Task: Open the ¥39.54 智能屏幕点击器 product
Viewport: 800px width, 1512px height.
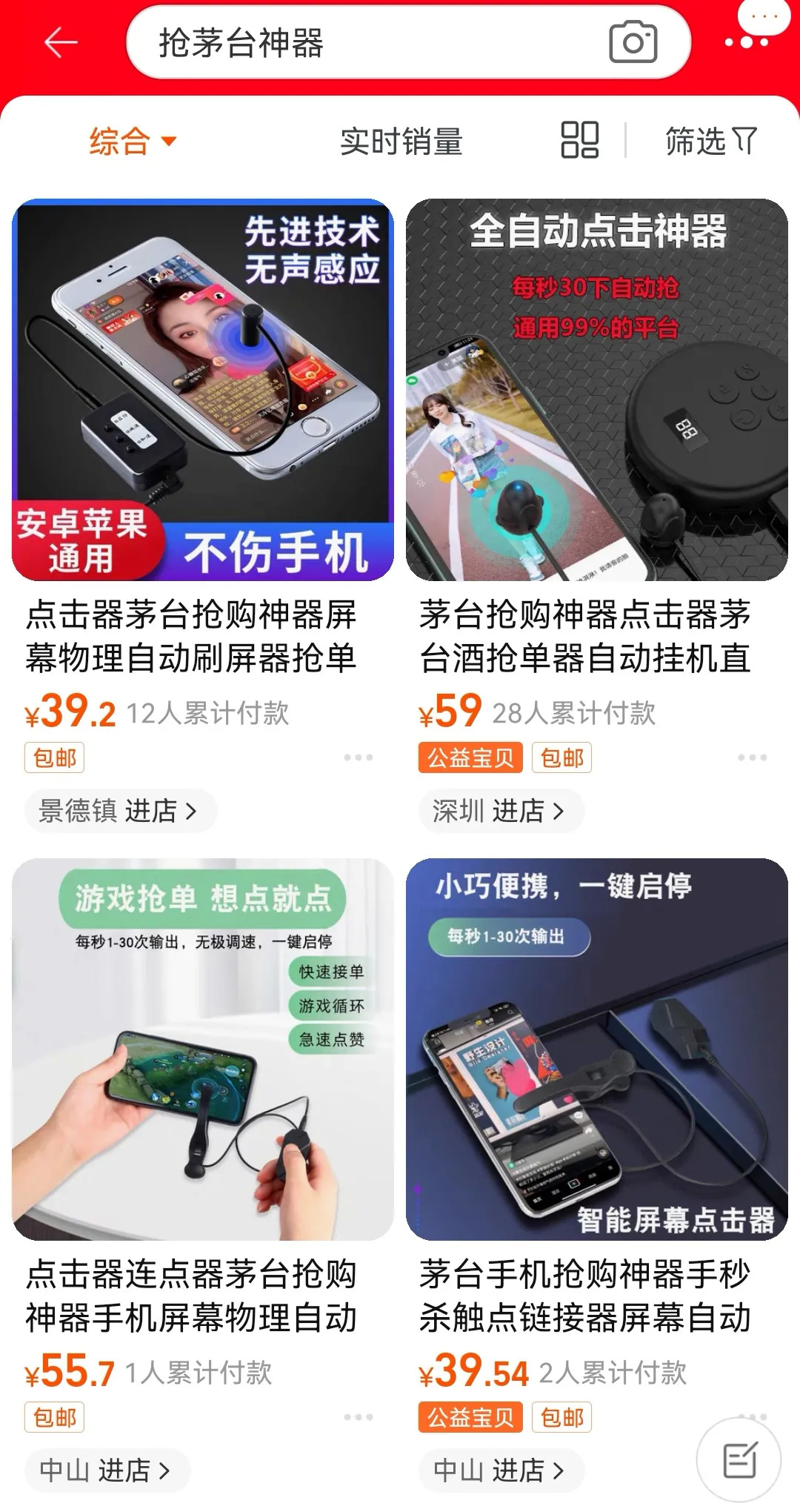Action: tap(597, 1050)
